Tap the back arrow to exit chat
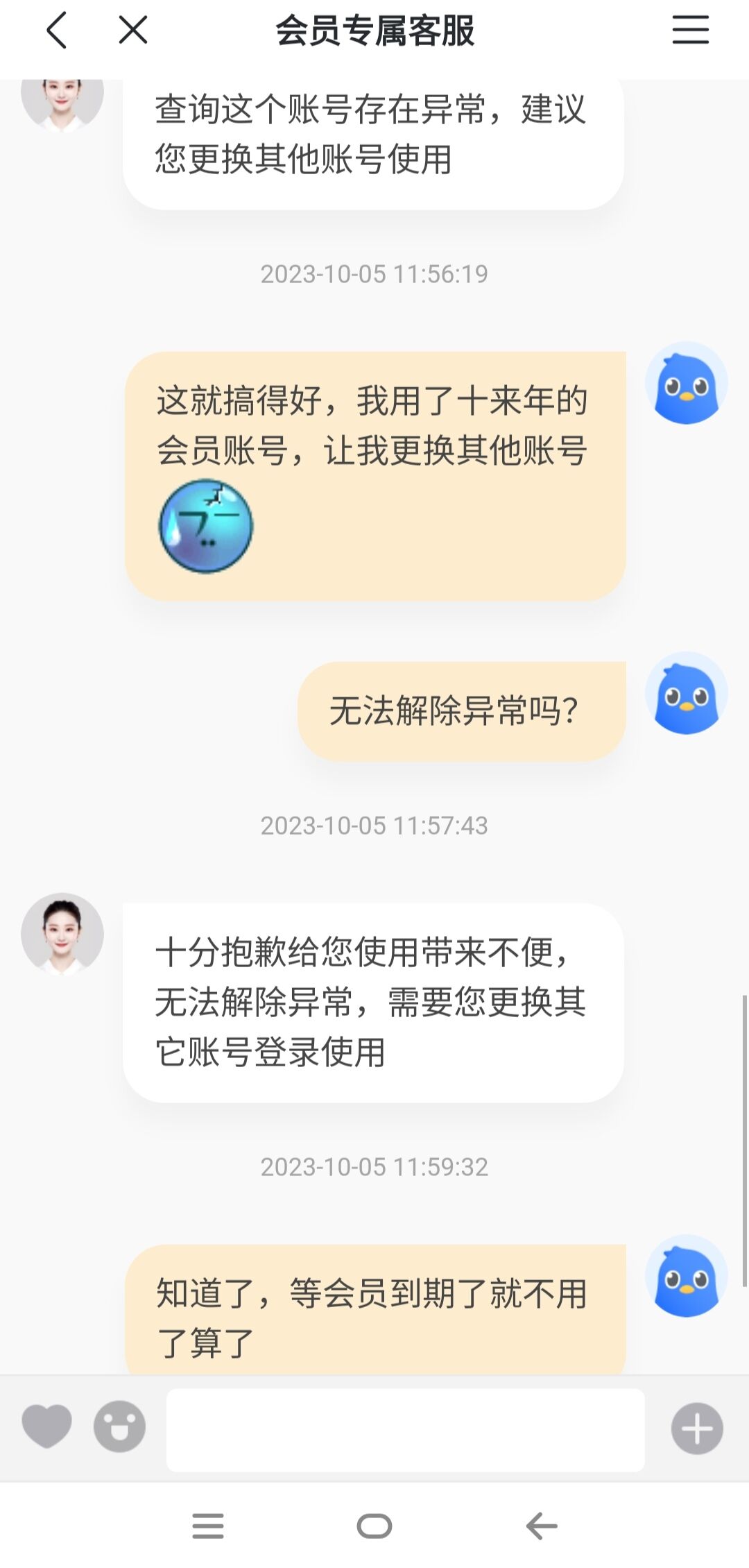 tap(58, 31)
